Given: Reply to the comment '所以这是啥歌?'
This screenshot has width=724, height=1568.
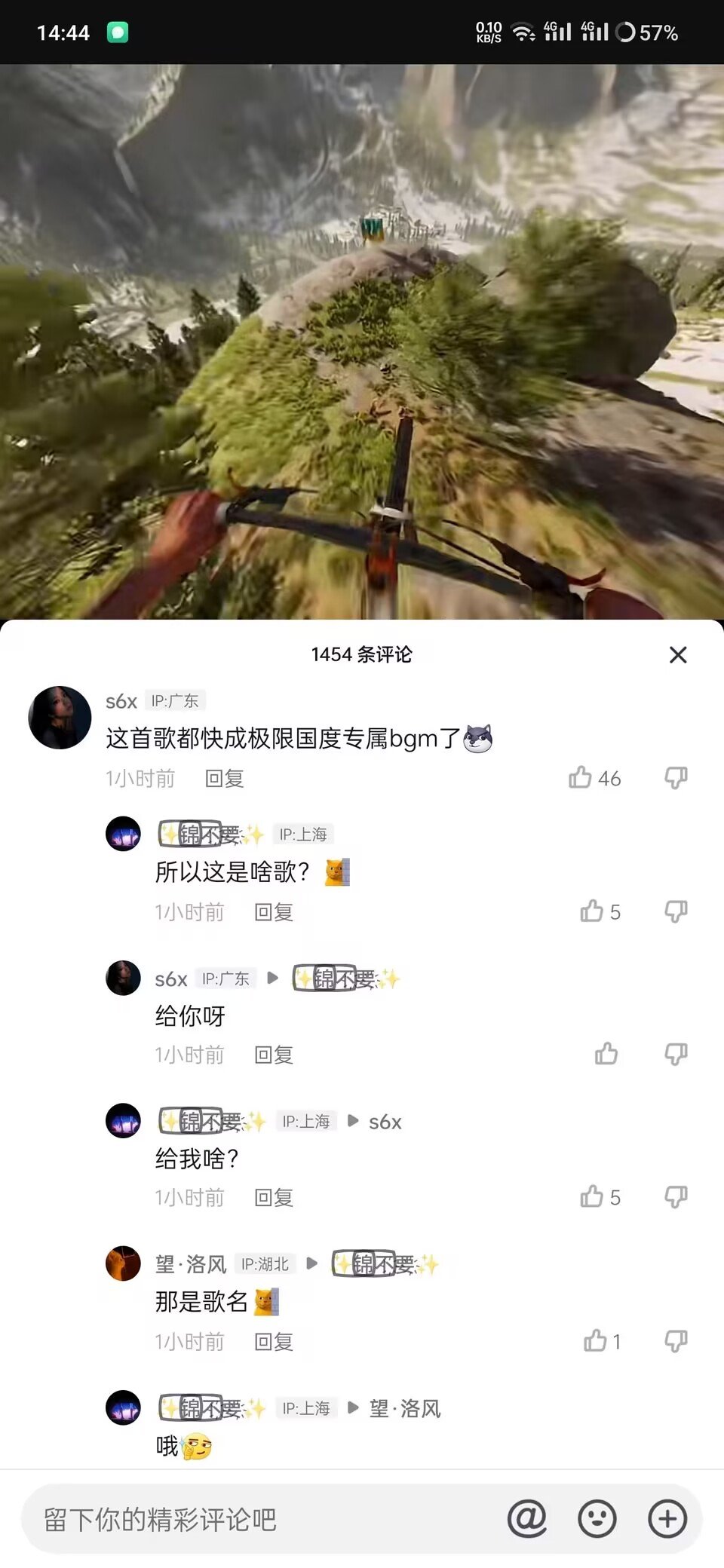Looking at the screenshot, I should [x=274, y=912].
